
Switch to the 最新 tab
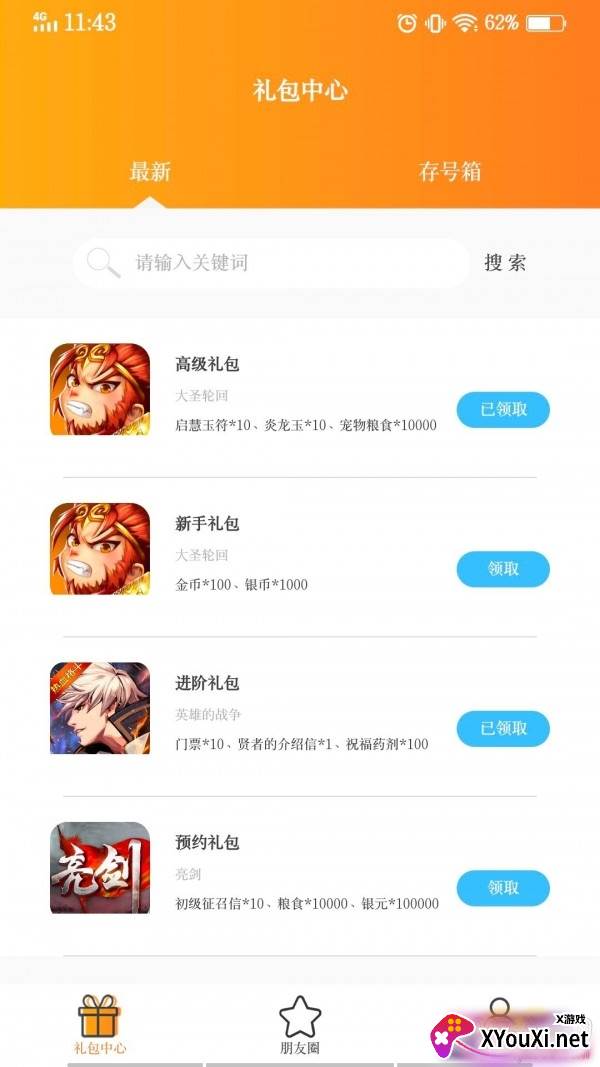tap(150, 172)
